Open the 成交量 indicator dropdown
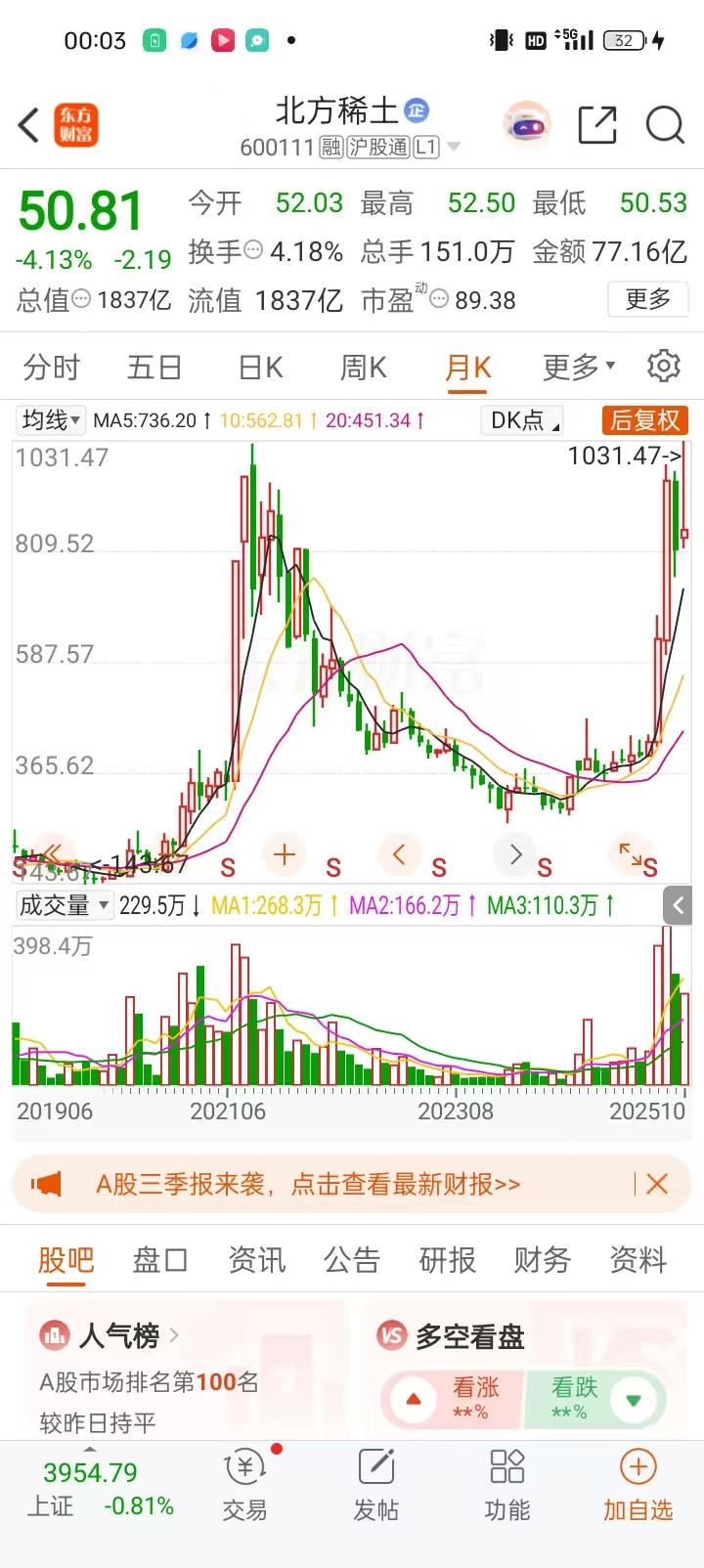 click(x=64, y=905)
